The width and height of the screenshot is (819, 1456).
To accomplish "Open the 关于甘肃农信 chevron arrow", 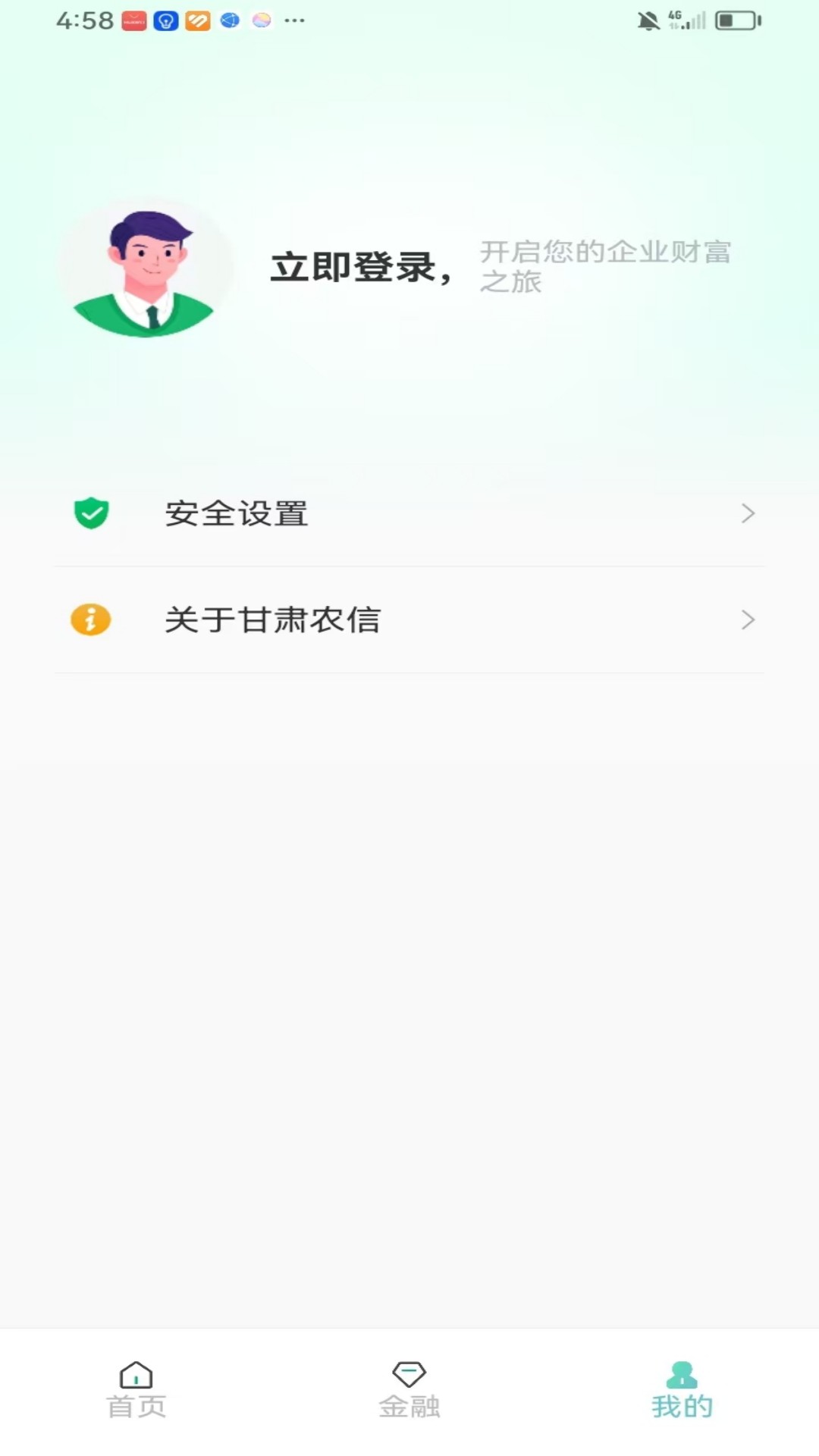I will 748,620.
